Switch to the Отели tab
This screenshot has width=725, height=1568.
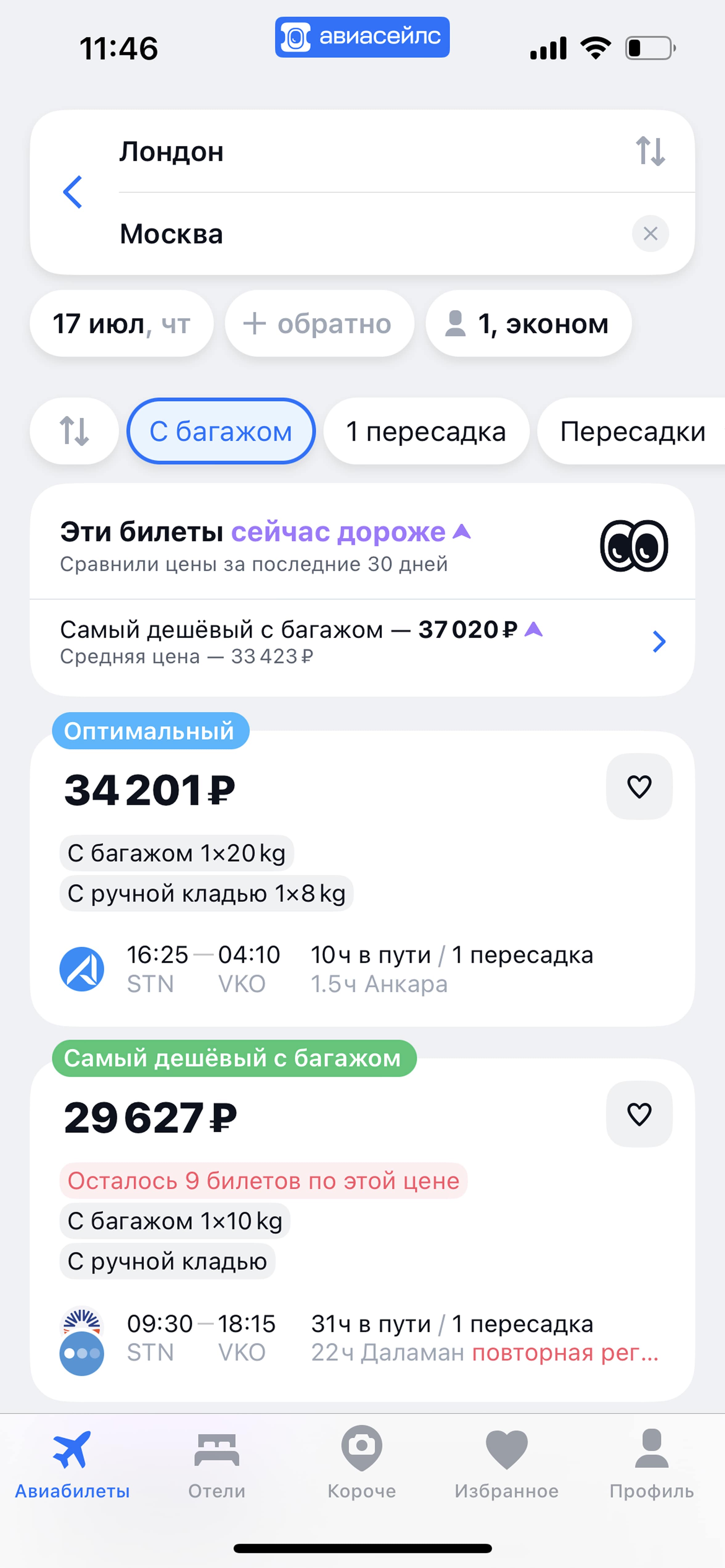pos(217,1465)
